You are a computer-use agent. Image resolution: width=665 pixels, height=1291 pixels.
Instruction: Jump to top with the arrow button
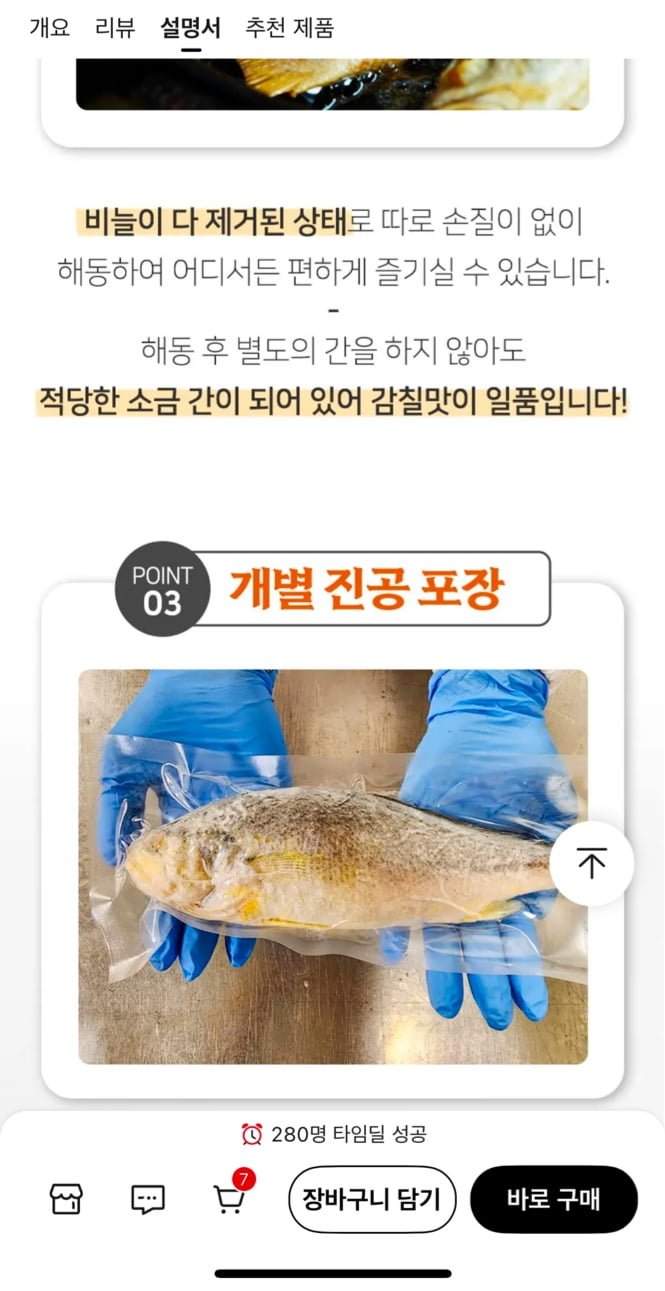coord(592,864)
